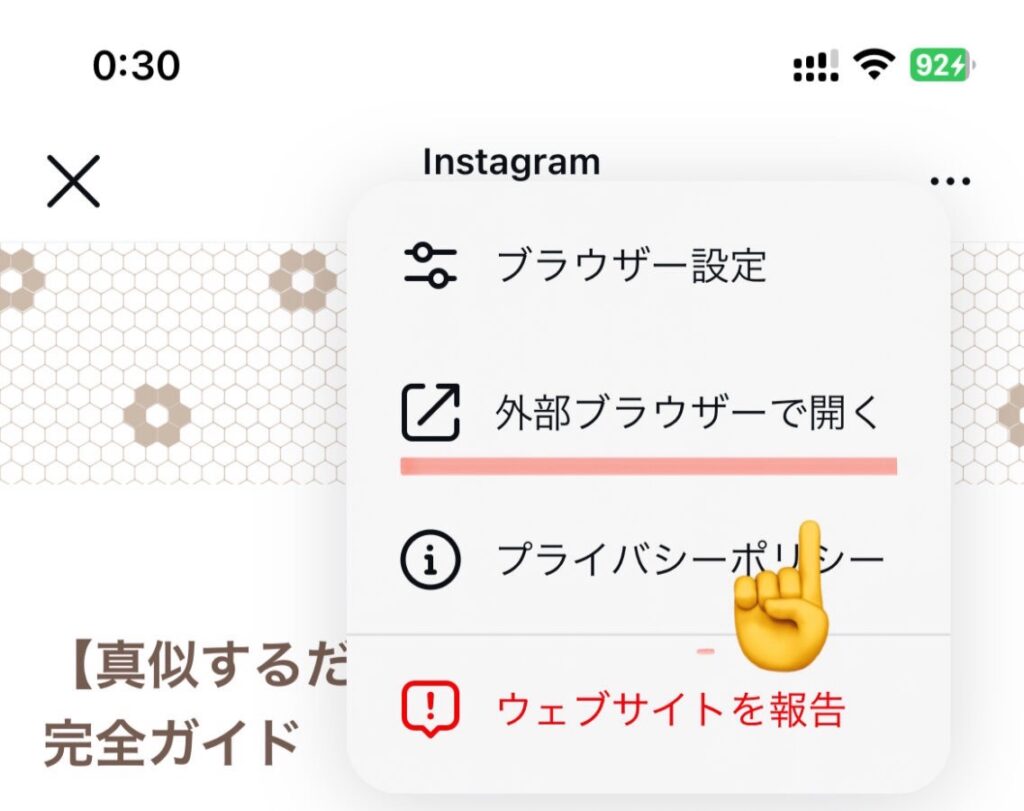Choose ウェブサイトを報告 to report the site
The width and height of the screenshot is (1024, 811).
coord(670,709)
